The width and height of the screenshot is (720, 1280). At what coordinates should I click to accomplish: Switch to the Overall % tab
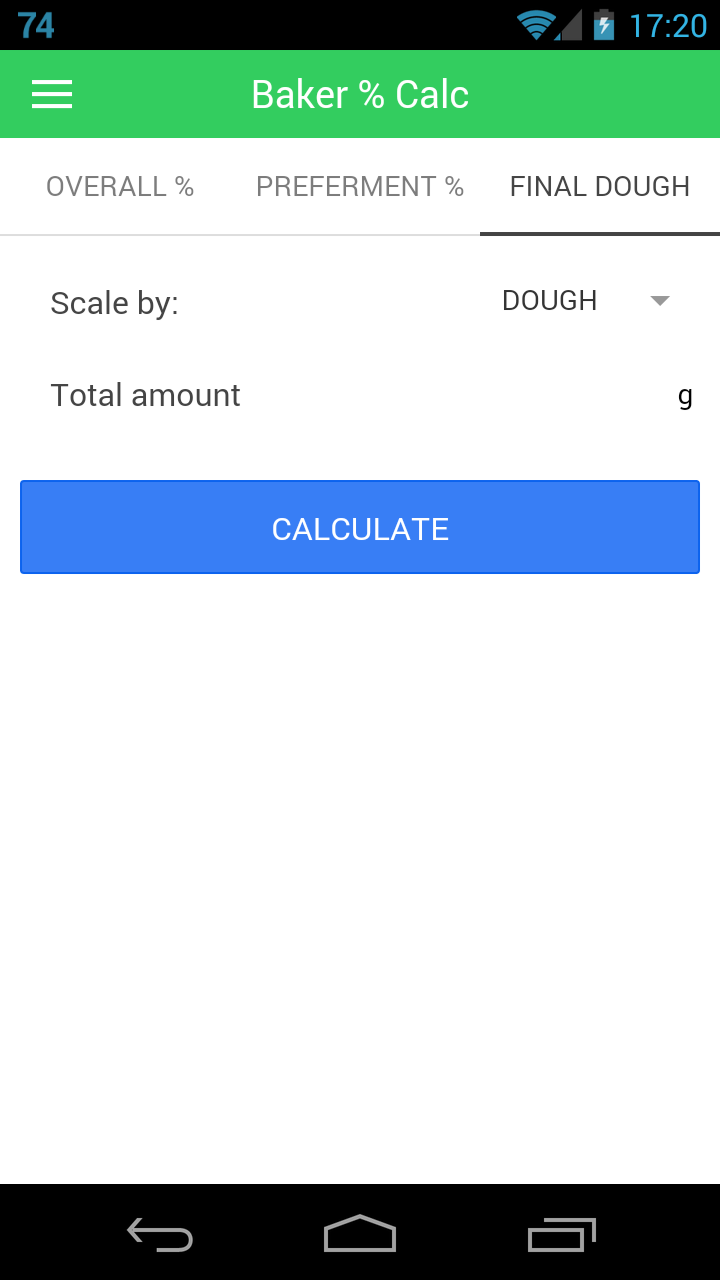[120, 187]
